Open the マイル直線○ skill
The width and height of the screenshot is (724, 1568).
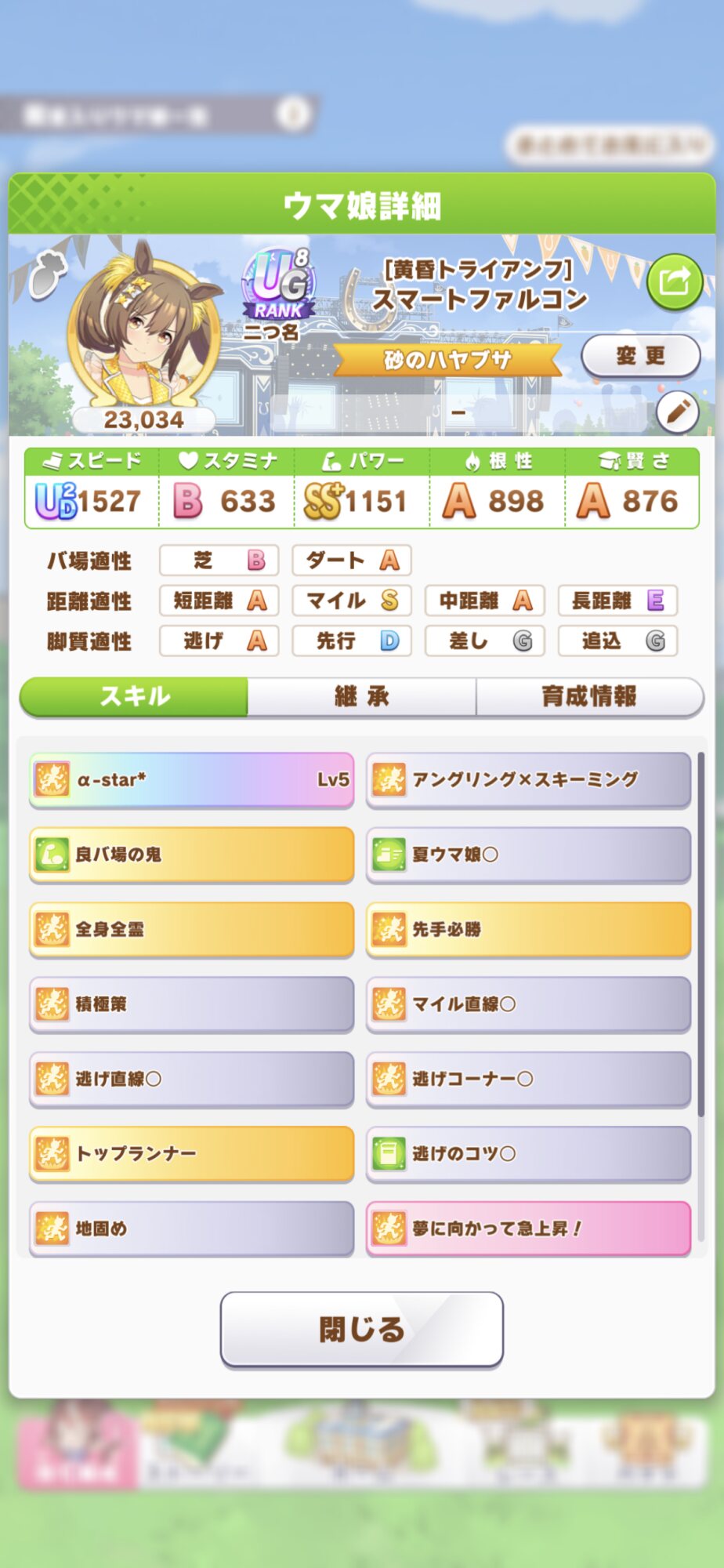(x=528, y=1004)
